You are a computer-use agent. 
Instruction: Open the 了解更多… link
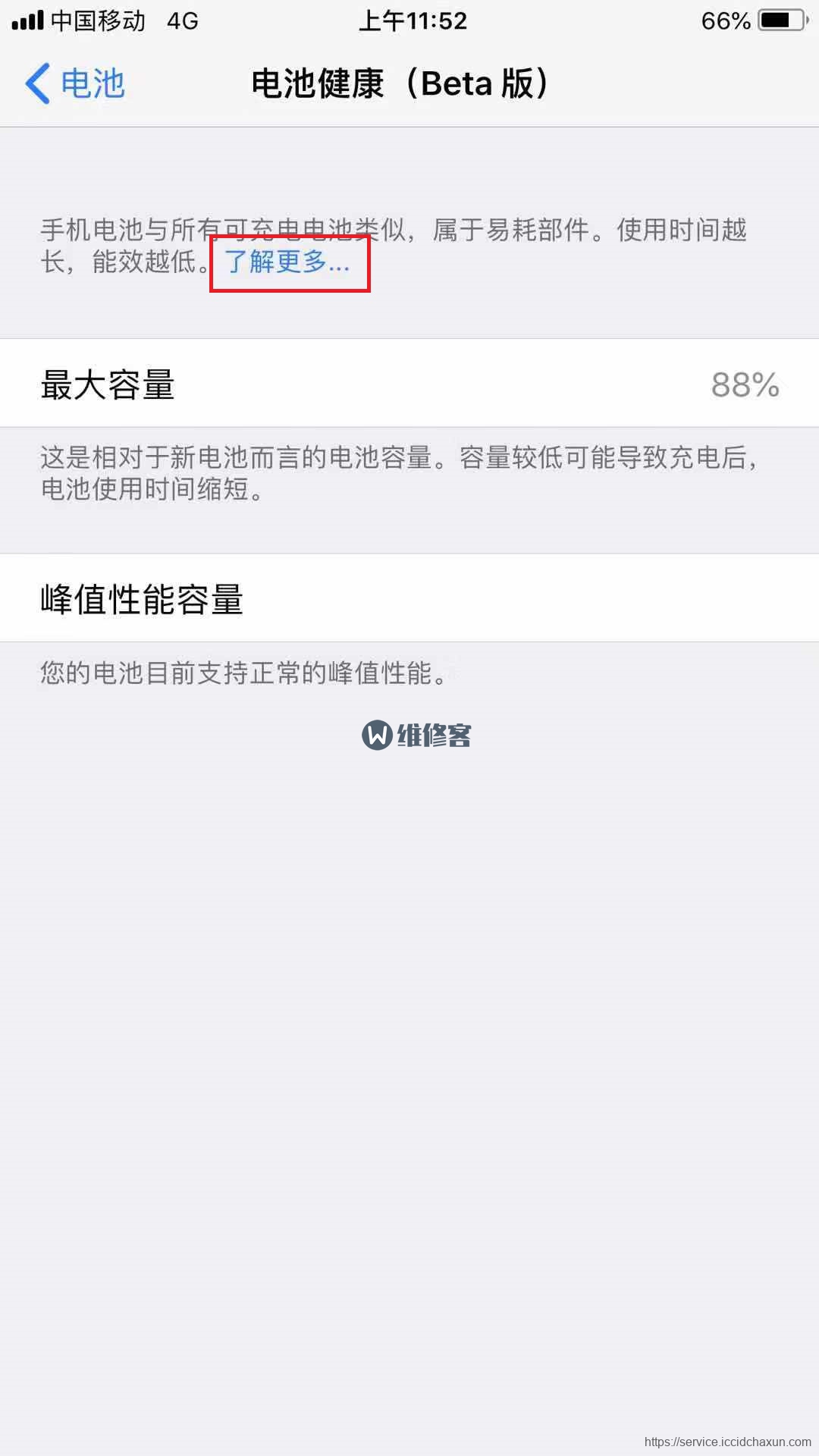(287, 262)
